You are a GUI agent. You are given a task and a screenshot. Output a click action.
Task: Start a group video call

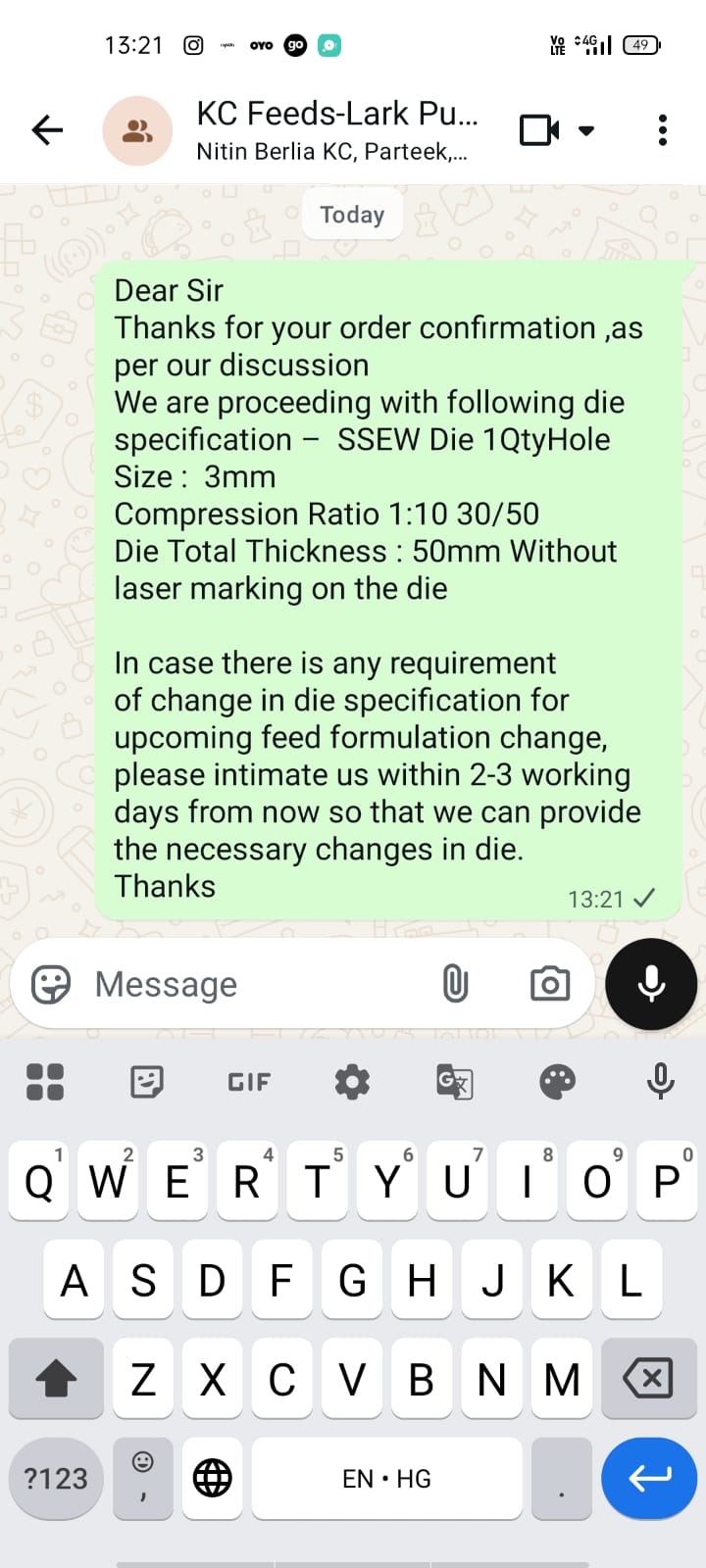tap(538, 129)
